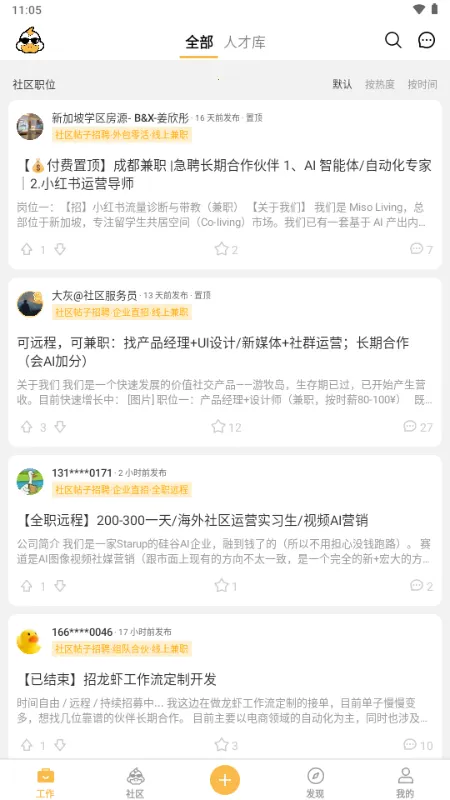
Task: View comments on 招龙虾工作流定制开发 post
Action: [410, 745]
